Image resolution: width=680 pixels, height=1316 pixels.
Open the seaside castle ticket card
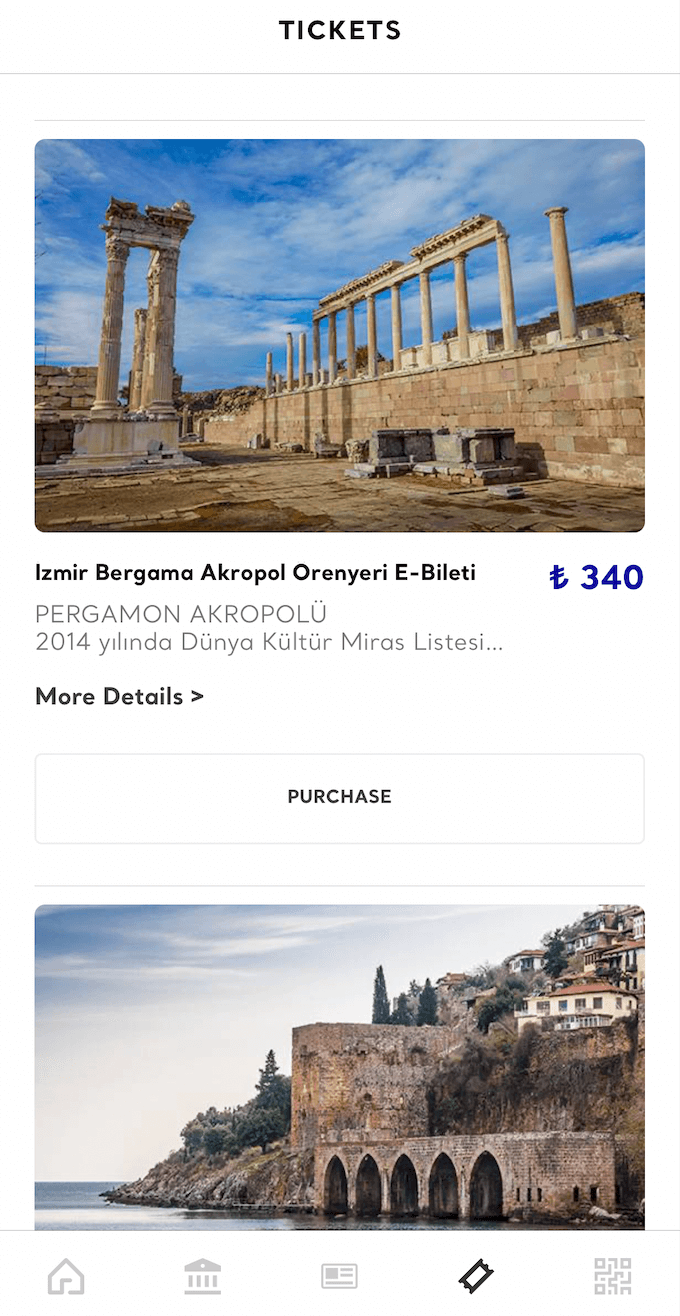pos(340,1066)
